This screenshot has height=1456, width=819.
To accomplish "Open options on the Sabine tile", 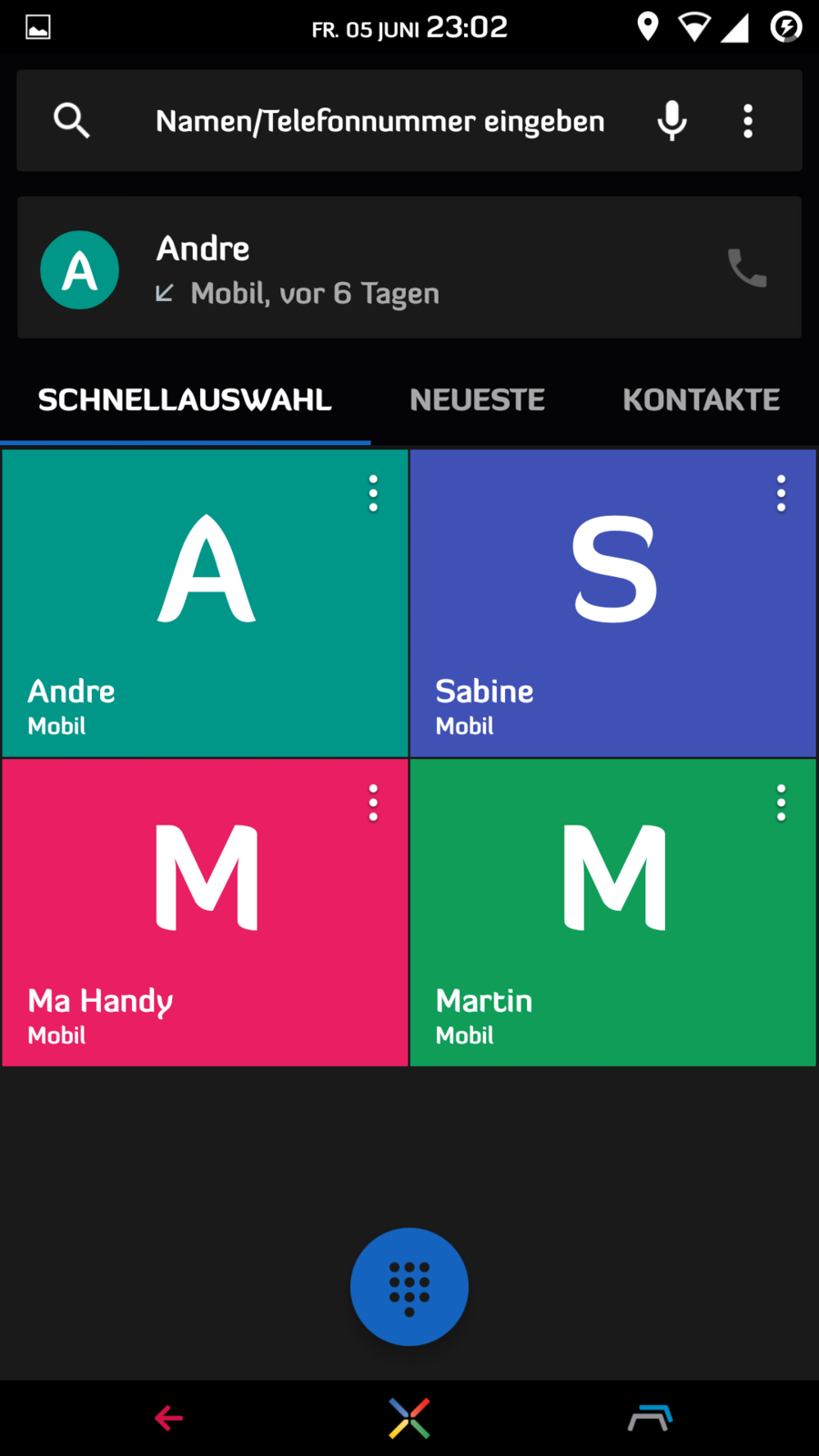I will tap(781, 493).
